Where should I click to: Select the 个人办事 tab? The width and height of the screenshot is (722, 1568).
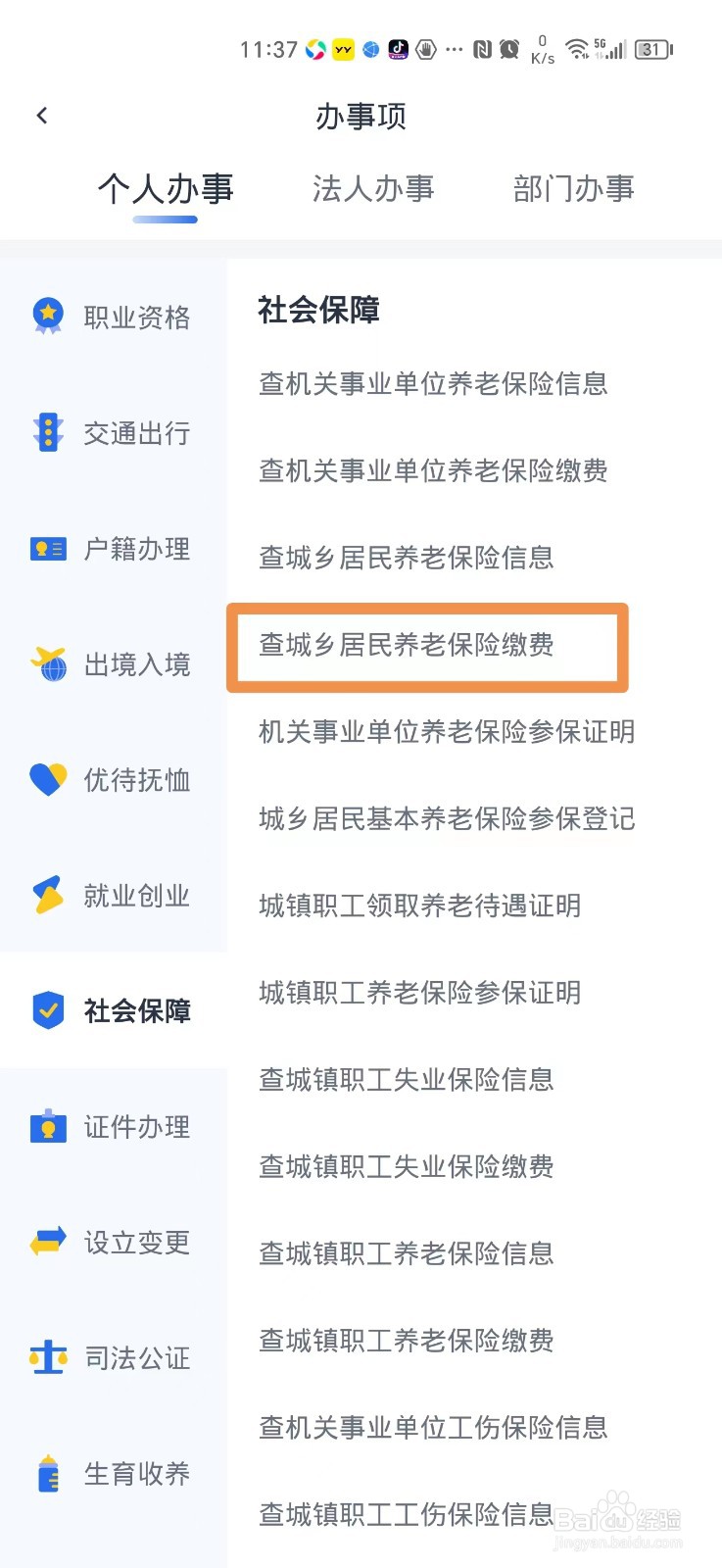click(166, 189)
